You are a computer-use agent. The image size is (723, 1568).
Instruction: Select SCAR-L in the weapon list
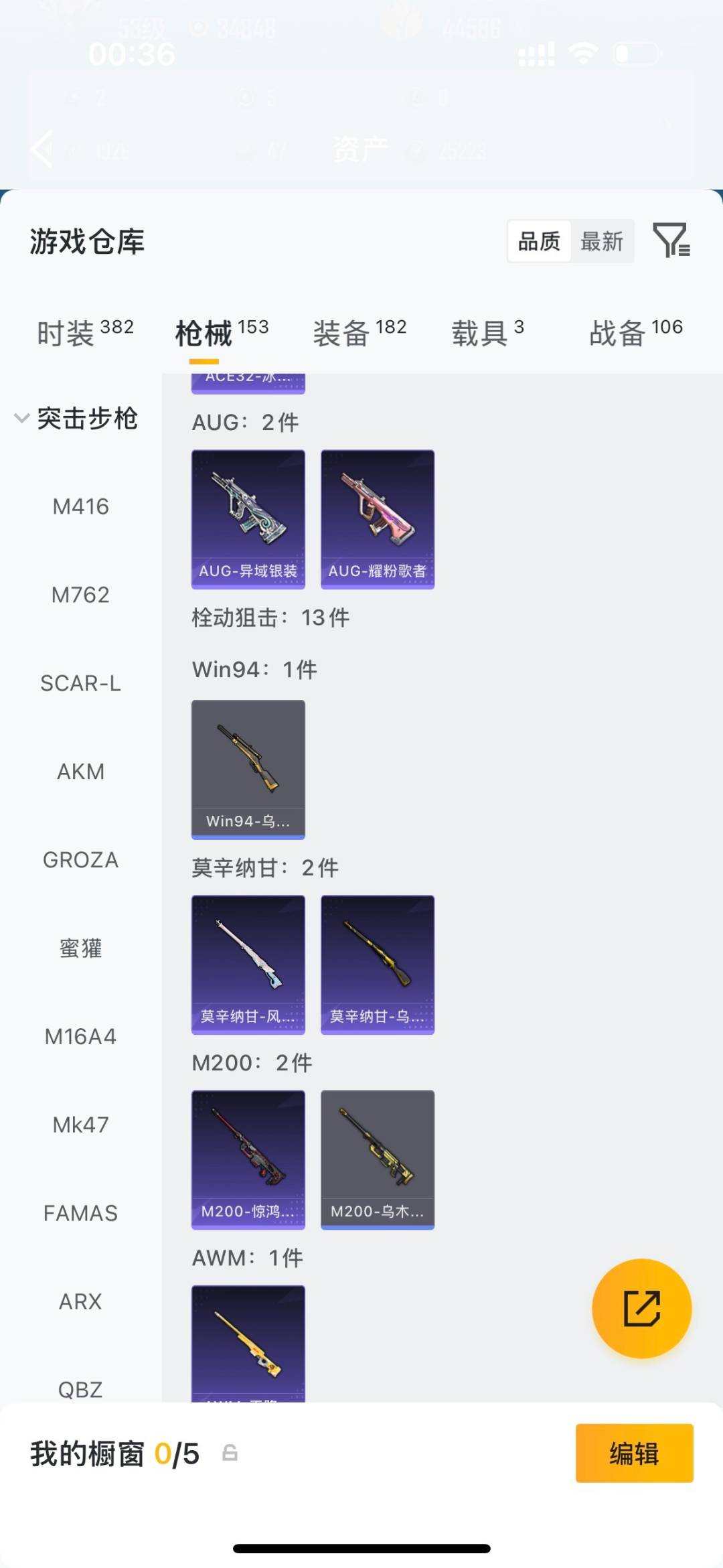80,683
